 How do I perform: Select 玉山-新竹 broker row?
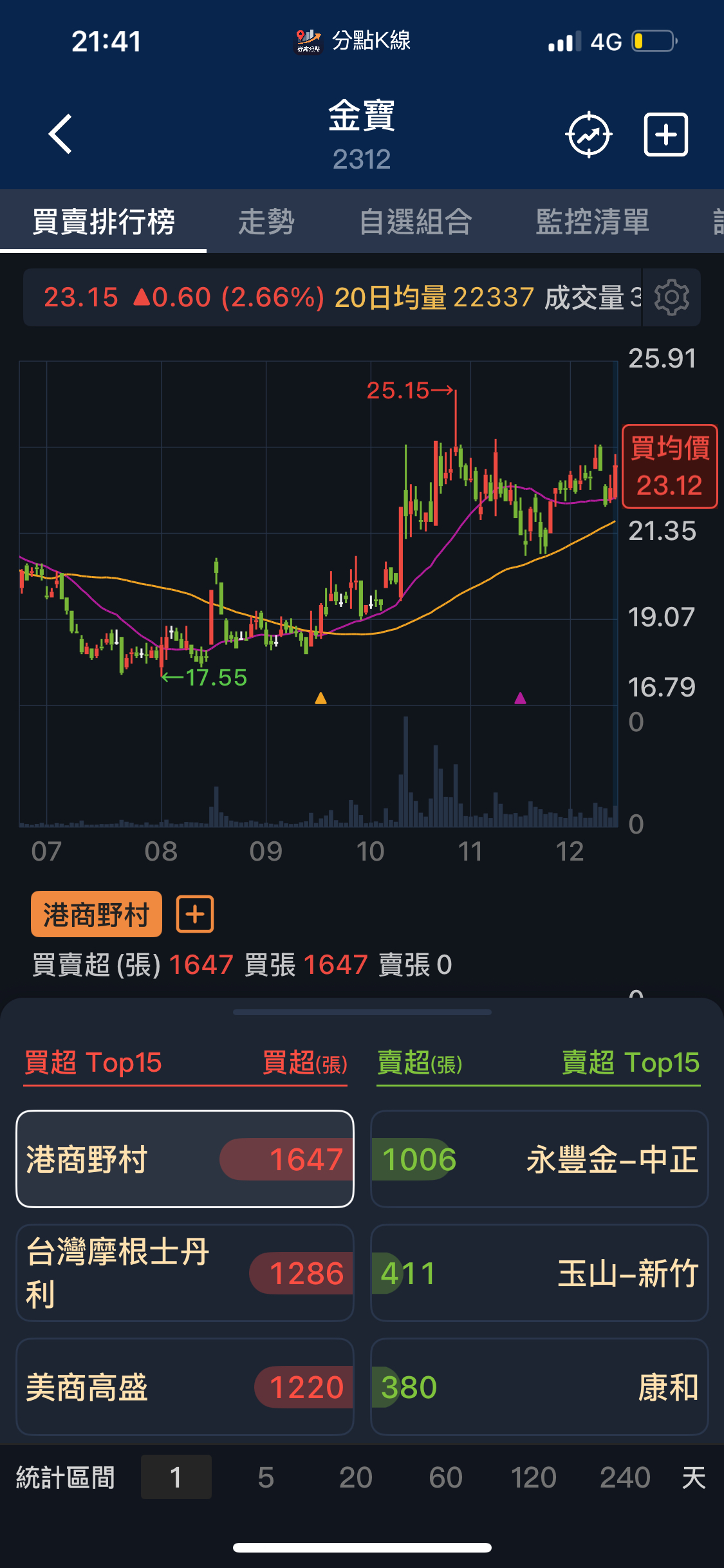tap(539, 1273)
